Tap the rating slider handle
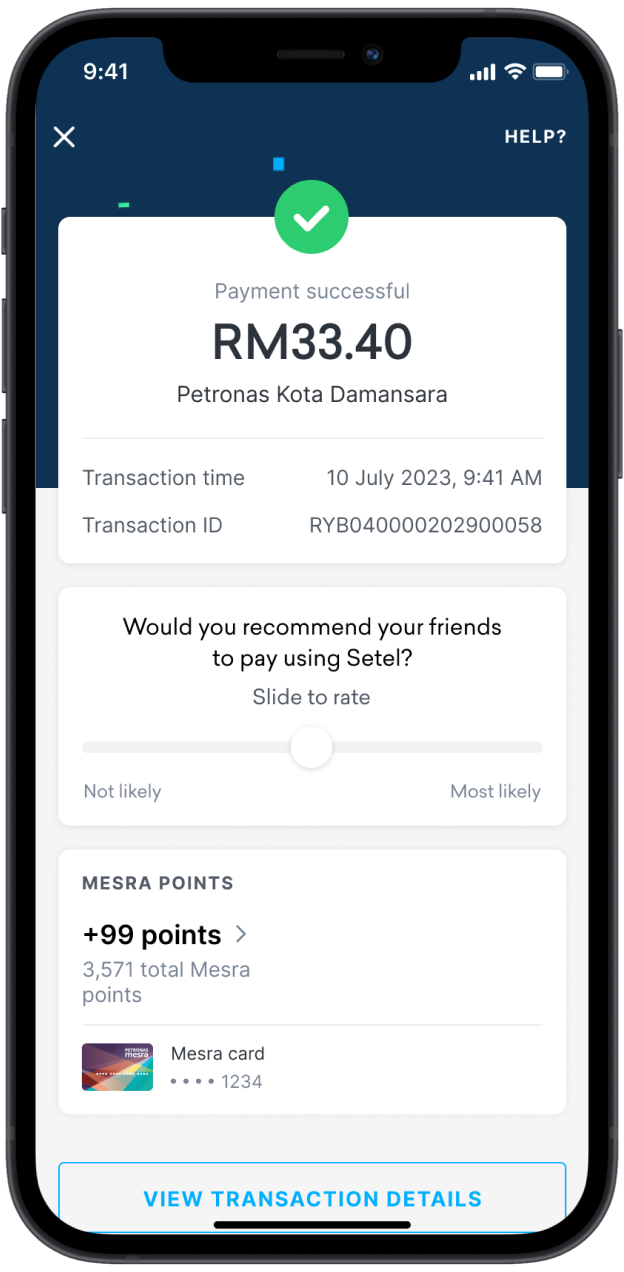The height and width of the screenshot is (1272, 624). pos(311,747)
